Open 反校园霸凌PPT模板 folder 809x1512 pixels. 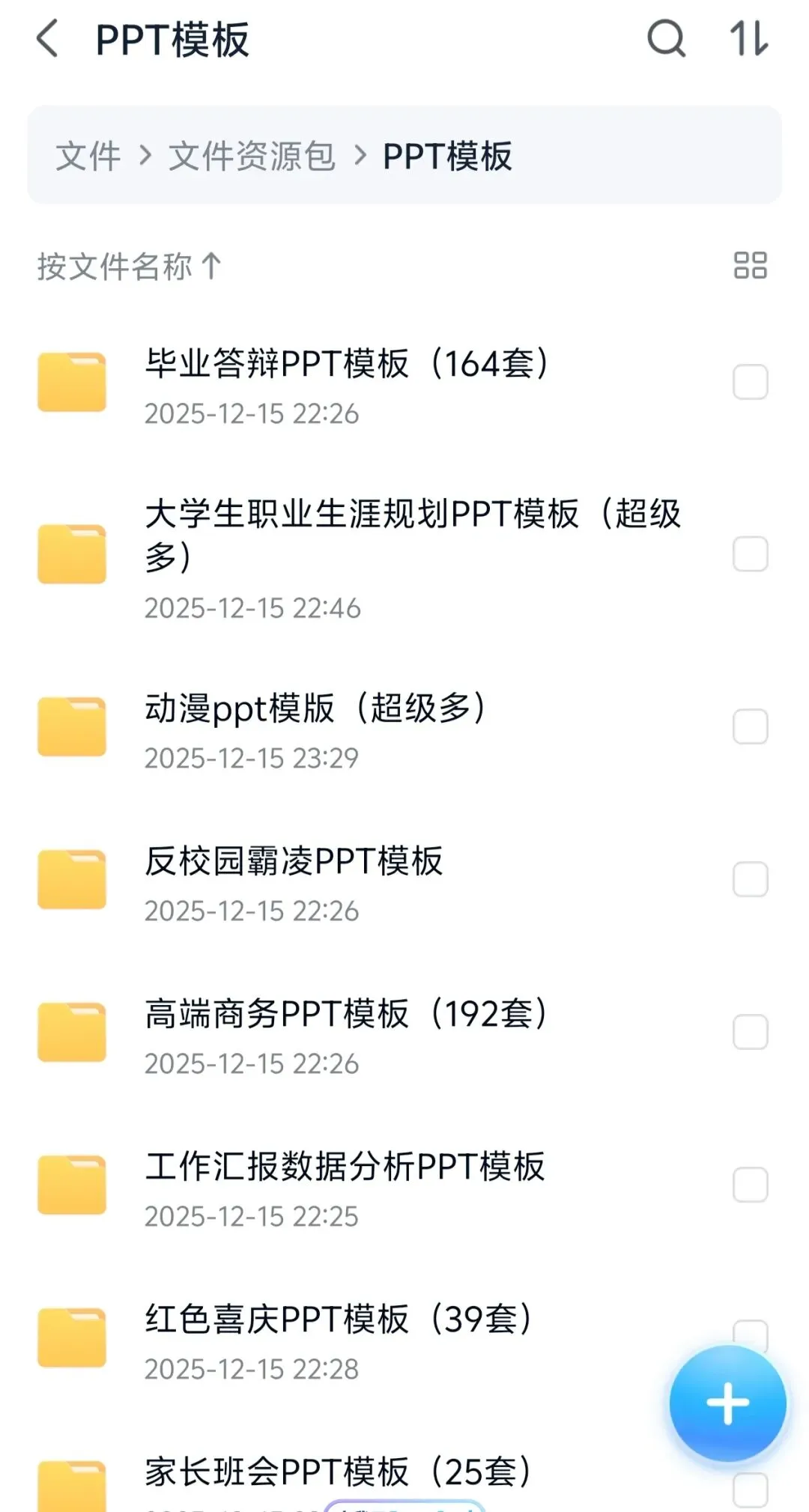tap(294, 861)
